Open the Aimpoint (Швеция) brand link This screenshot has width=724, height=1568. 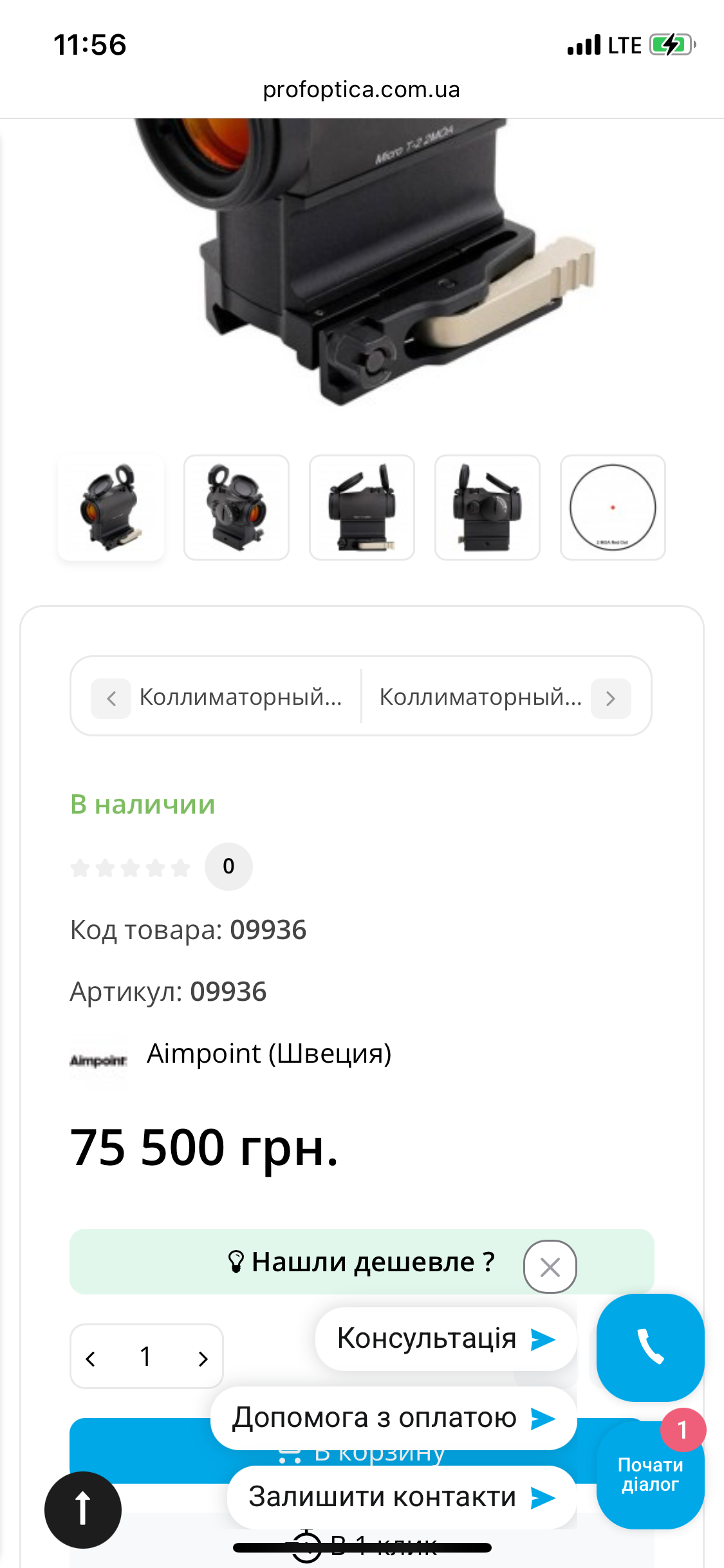(x=269, y=1054)
